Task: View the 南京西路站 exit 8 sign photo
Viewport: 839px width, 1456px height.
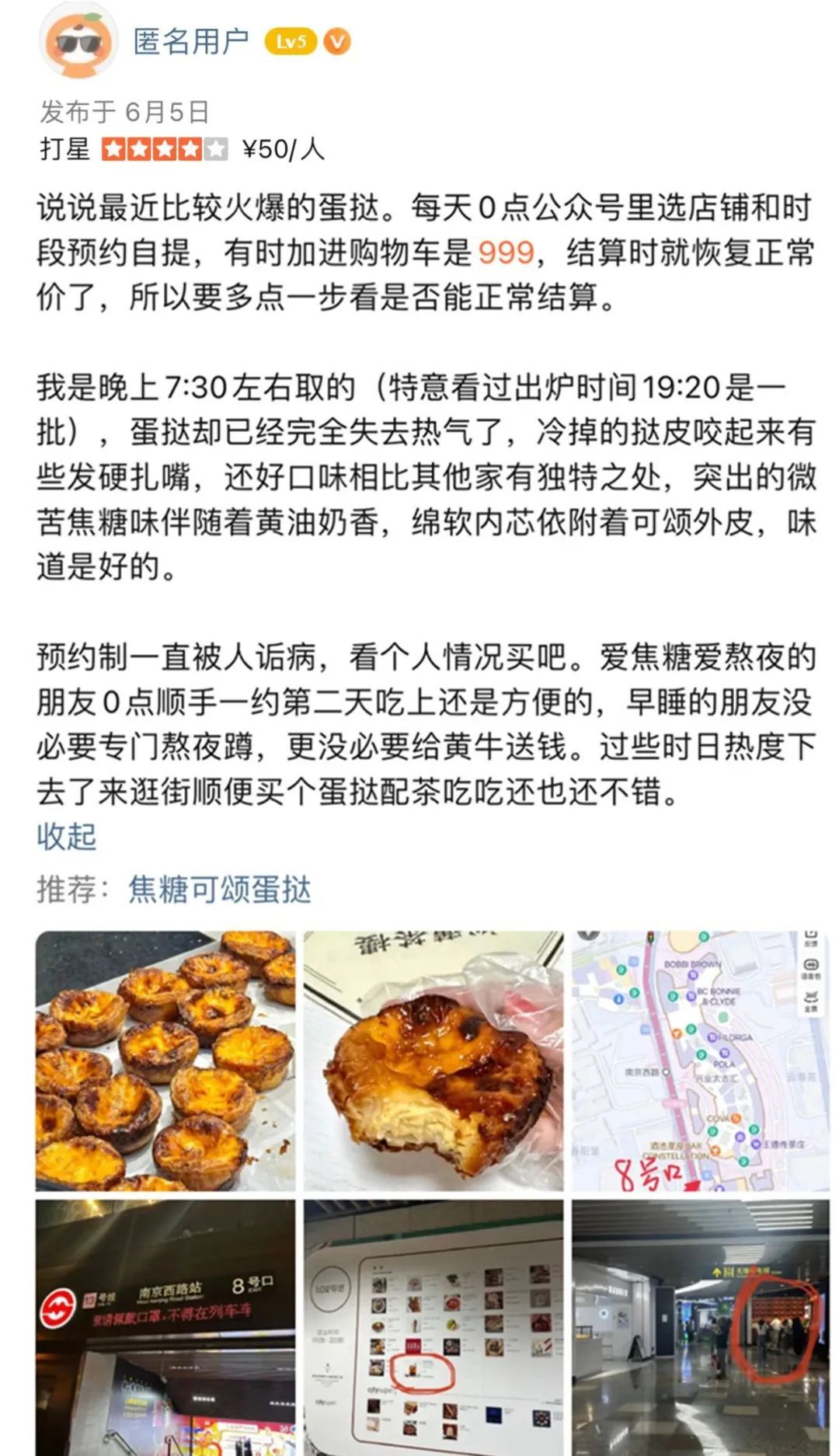Action: 165,1327
